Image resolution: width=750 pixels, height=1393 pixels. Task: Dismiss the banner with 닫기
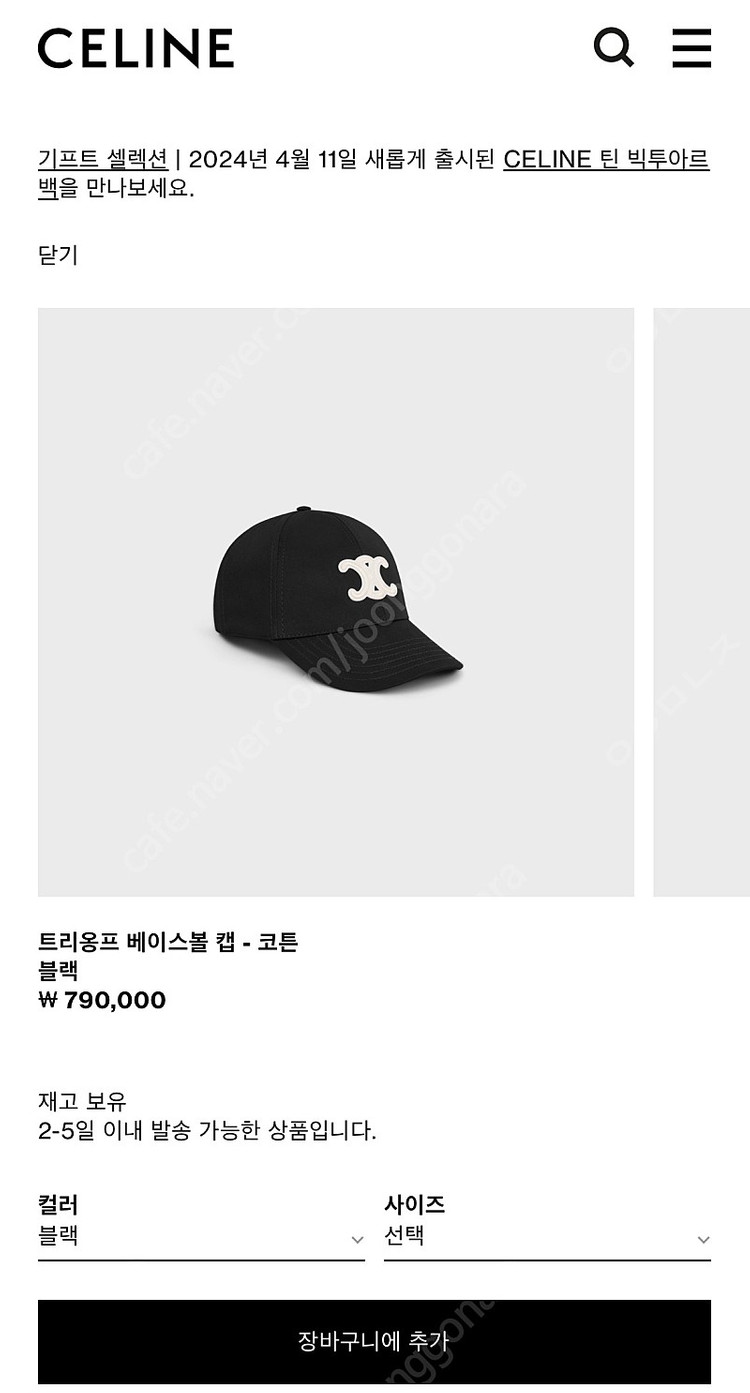click(58, 254)
